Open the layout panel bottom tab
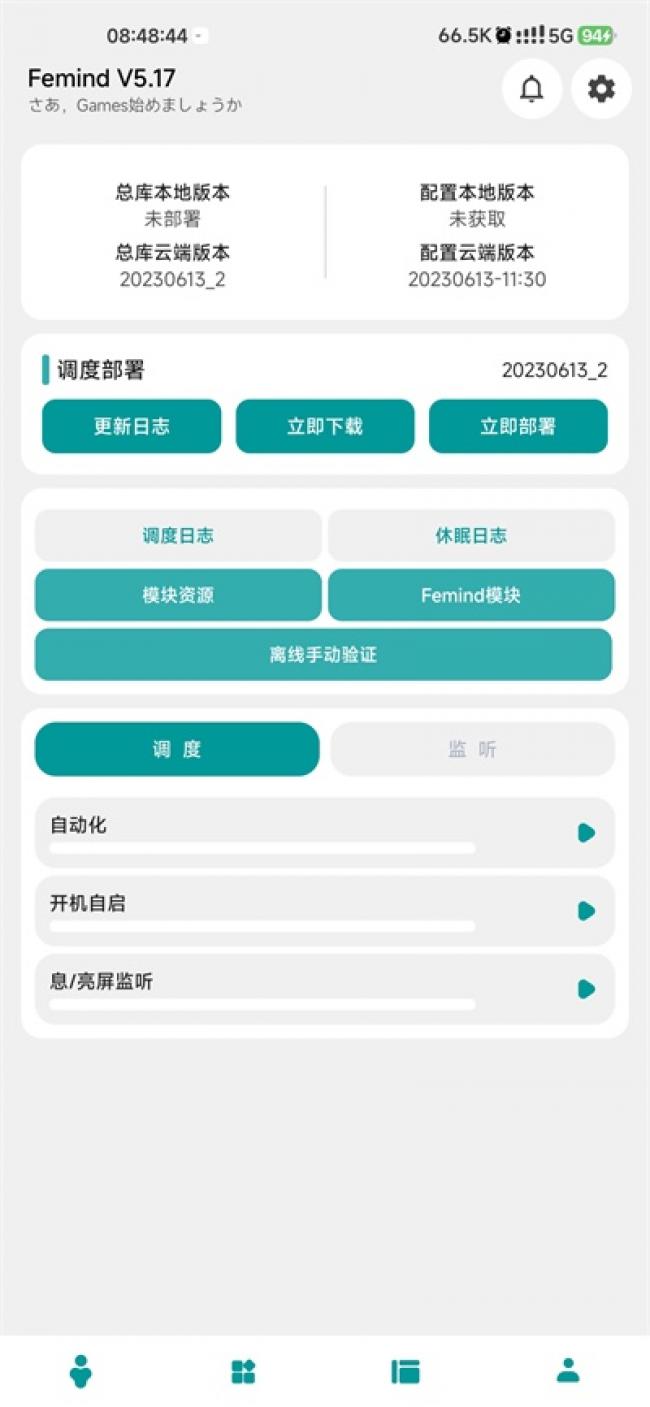The width and height of the screenshot is (650, 1407). click(x=405, y=1371)
